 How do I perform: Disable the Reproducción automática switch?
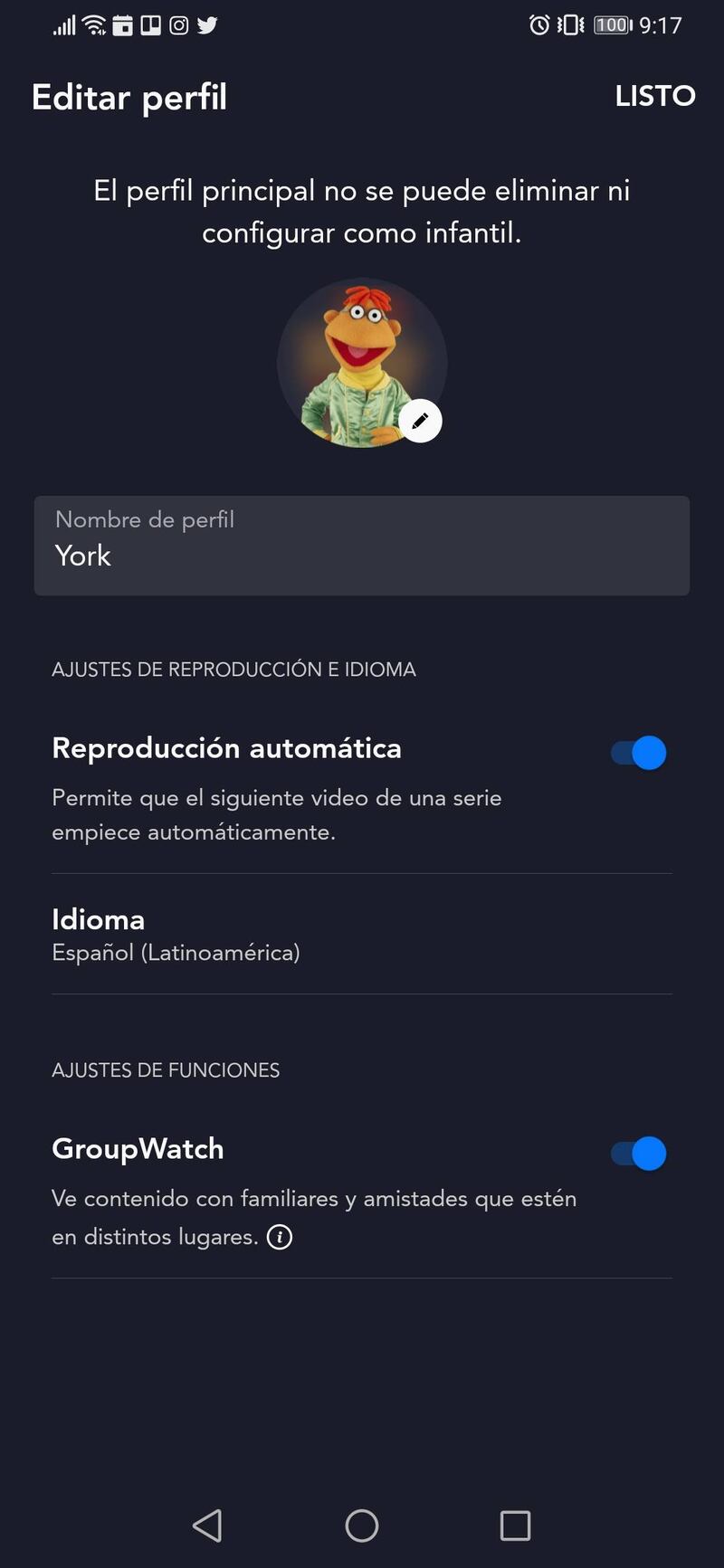coord(639,753)
